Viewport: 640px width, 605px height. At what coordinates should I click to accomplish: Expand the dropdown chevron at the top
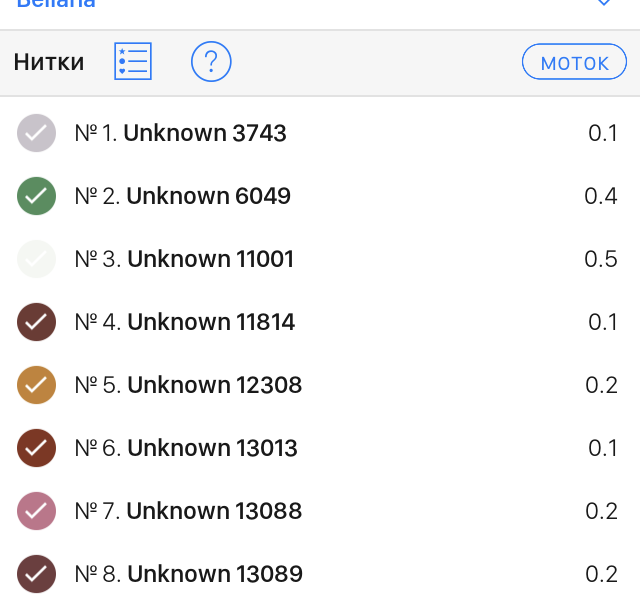coord(603,3)
